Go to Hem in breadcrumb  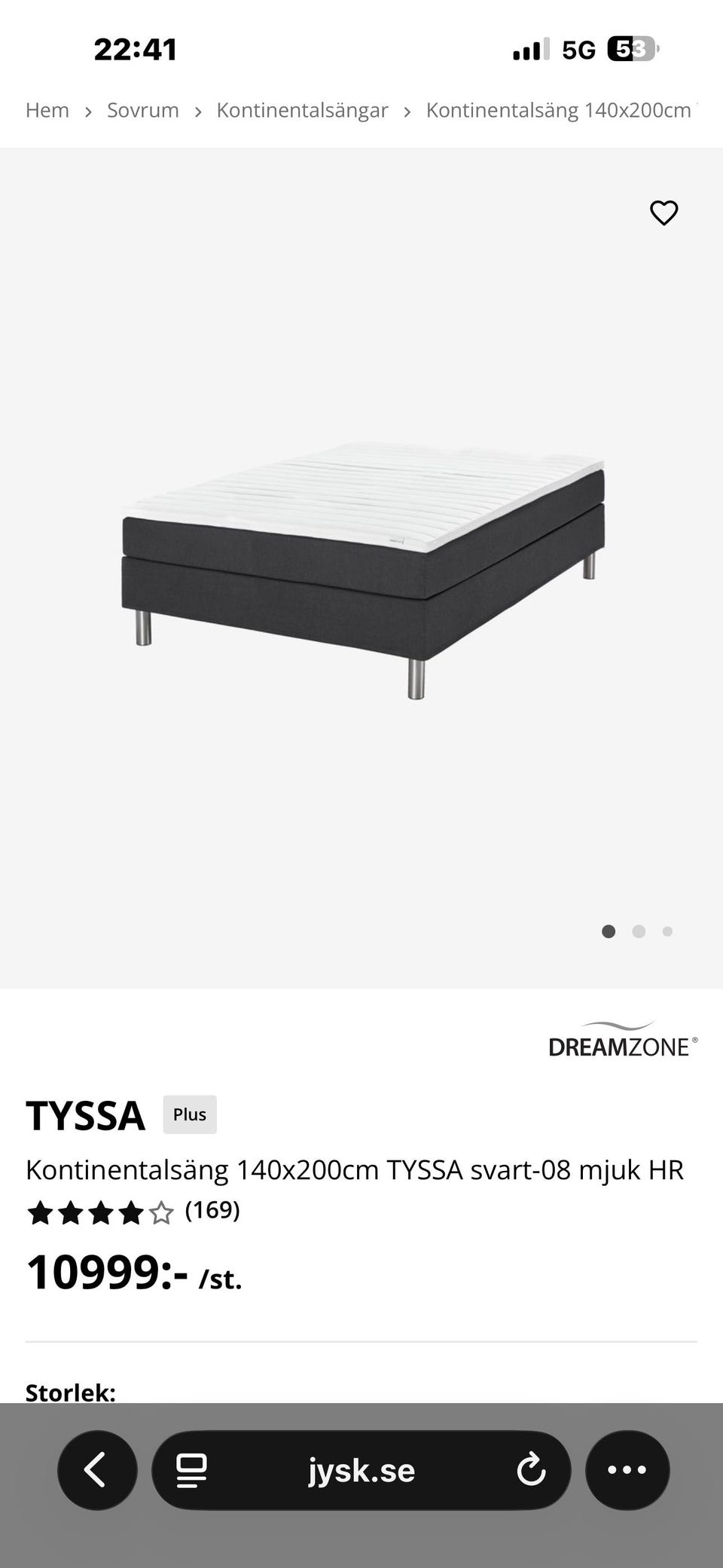[47, 111]
